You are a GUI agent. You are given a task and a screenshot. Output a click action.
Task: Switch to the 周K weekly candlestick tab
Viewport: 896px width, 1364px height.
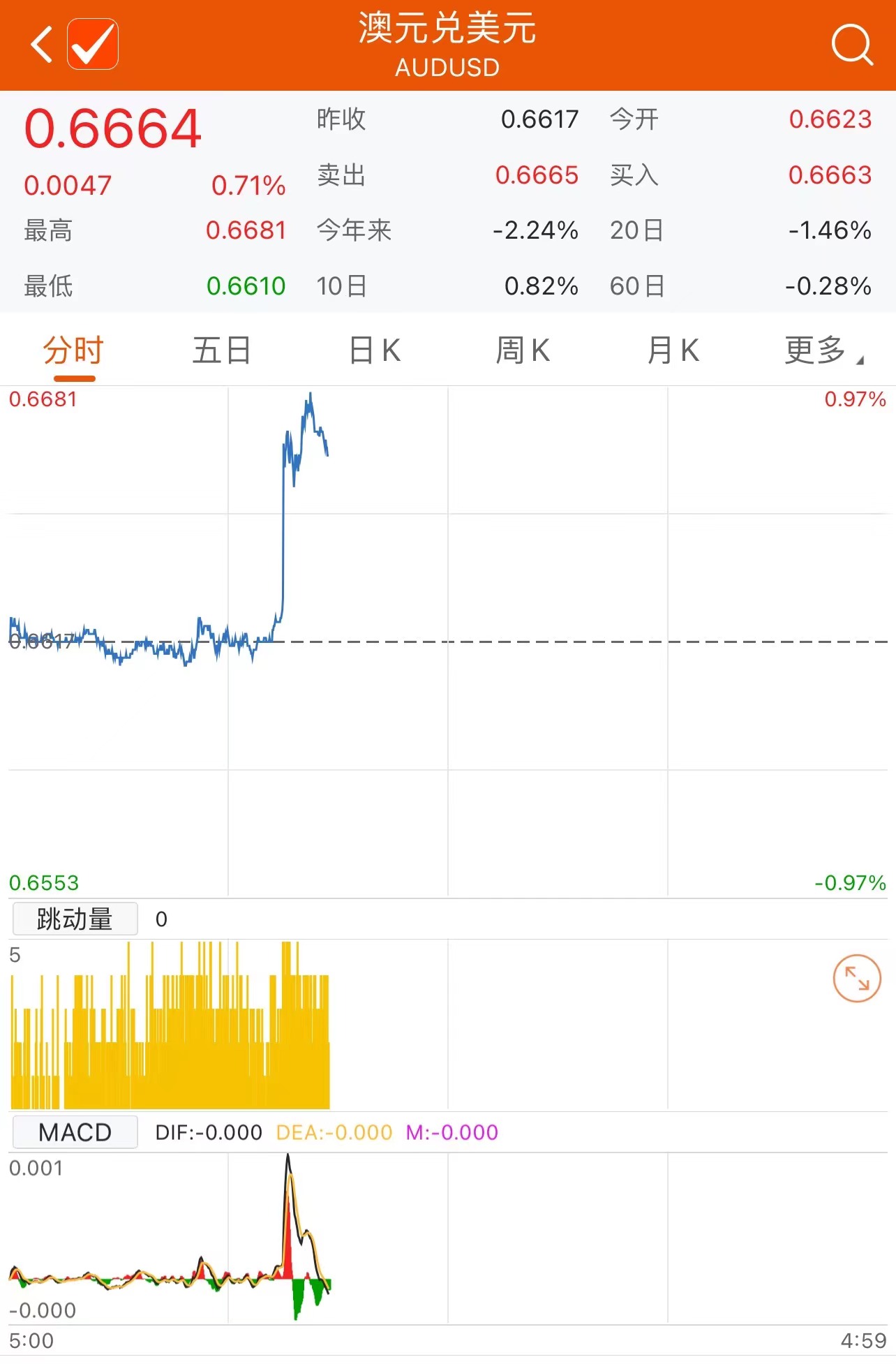click(523, 350)
